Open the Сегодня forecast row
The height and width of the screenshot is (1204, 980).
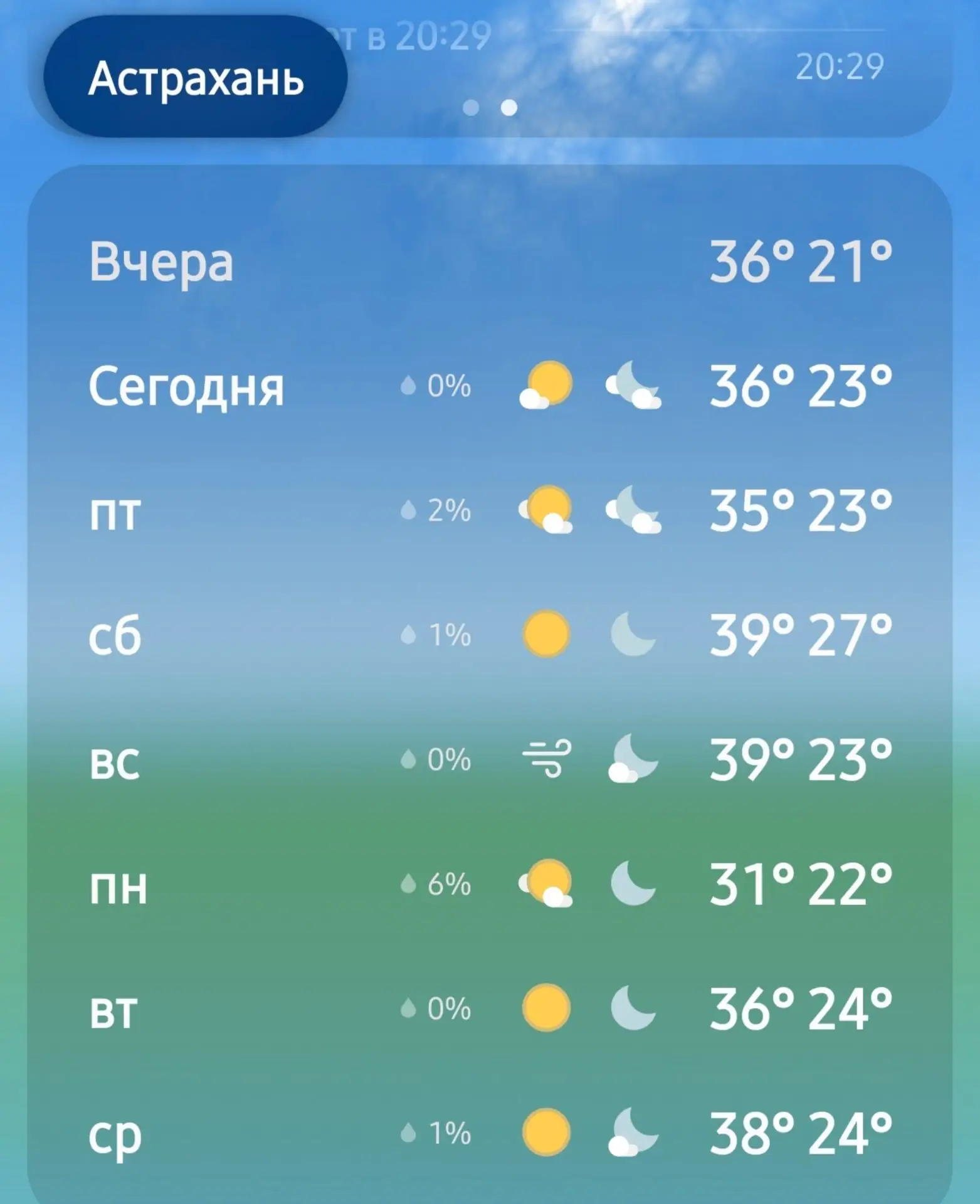[x=490, y=385]
